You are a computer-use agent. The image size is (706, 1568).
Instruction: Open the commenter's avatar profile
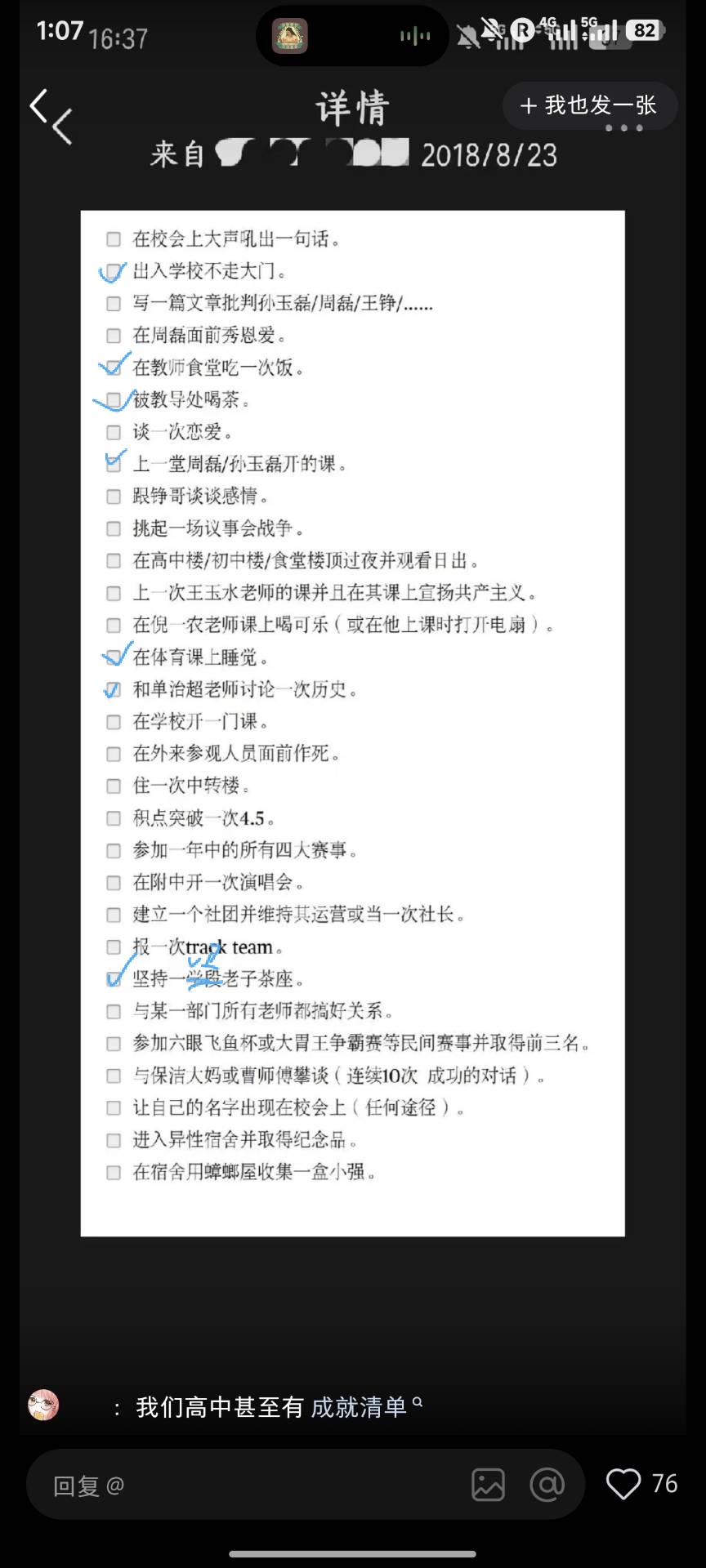(43, 1405)
